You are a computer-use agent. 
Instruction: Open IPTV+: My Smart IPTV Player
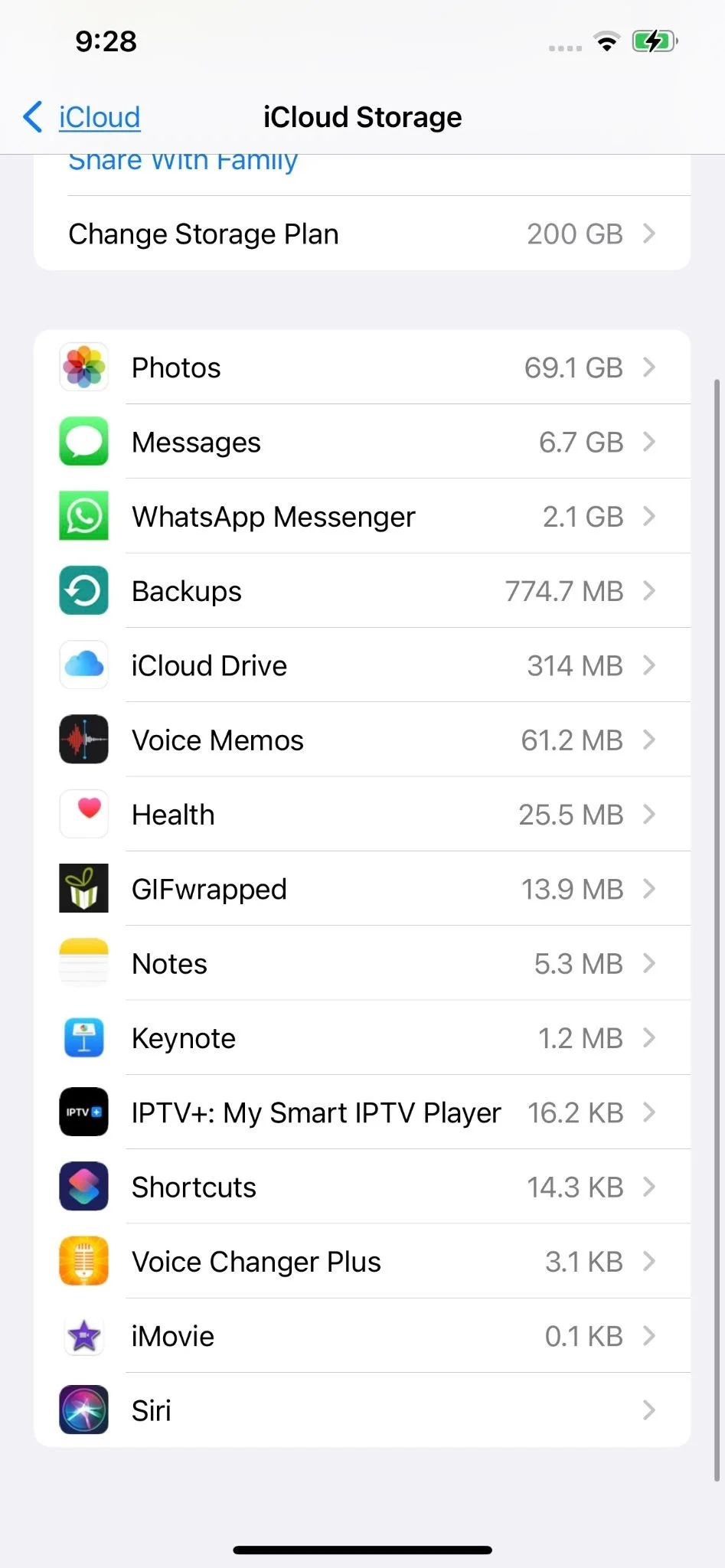(362, 1112)
